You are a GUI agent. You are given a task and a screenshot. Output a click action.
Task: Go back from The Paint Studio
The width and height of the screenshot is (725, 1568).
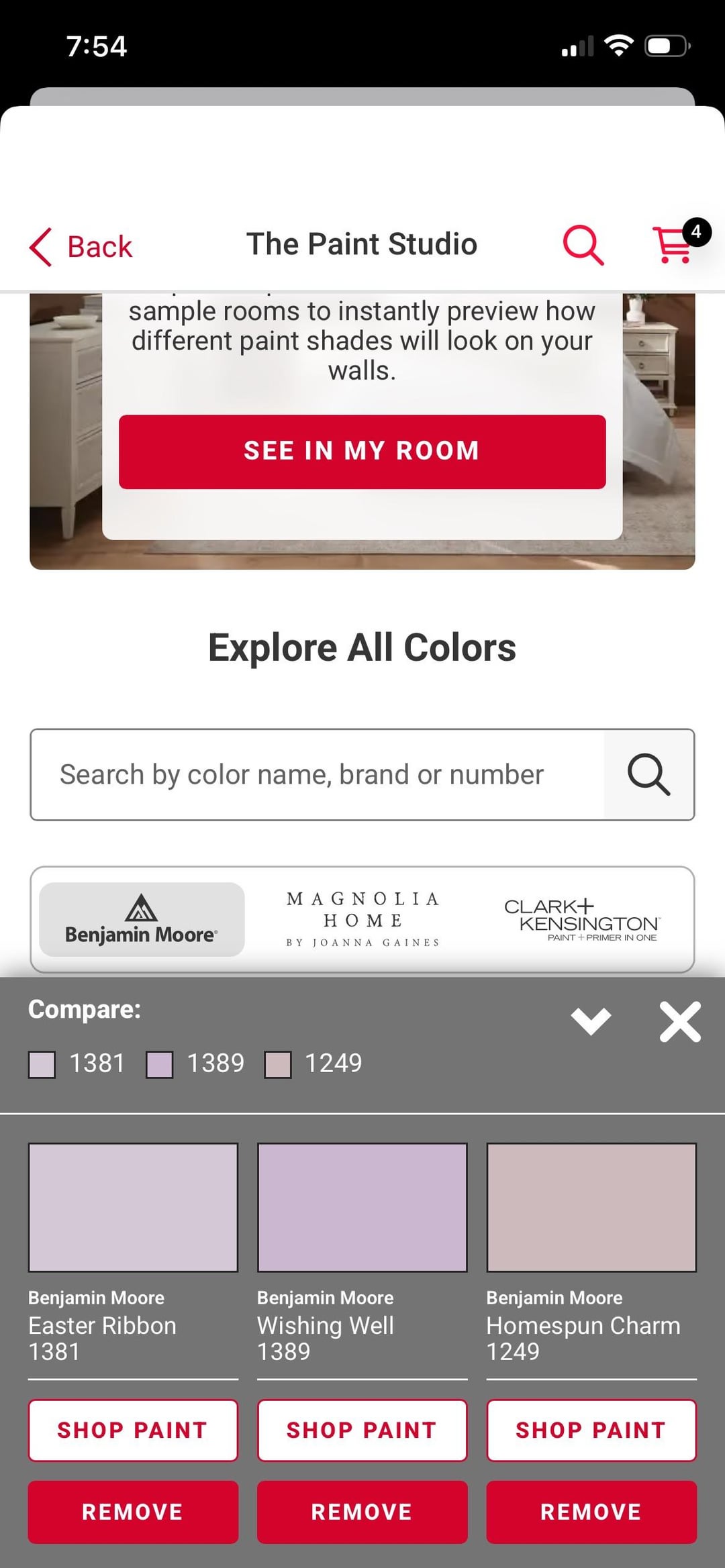(x=81, y=246)
